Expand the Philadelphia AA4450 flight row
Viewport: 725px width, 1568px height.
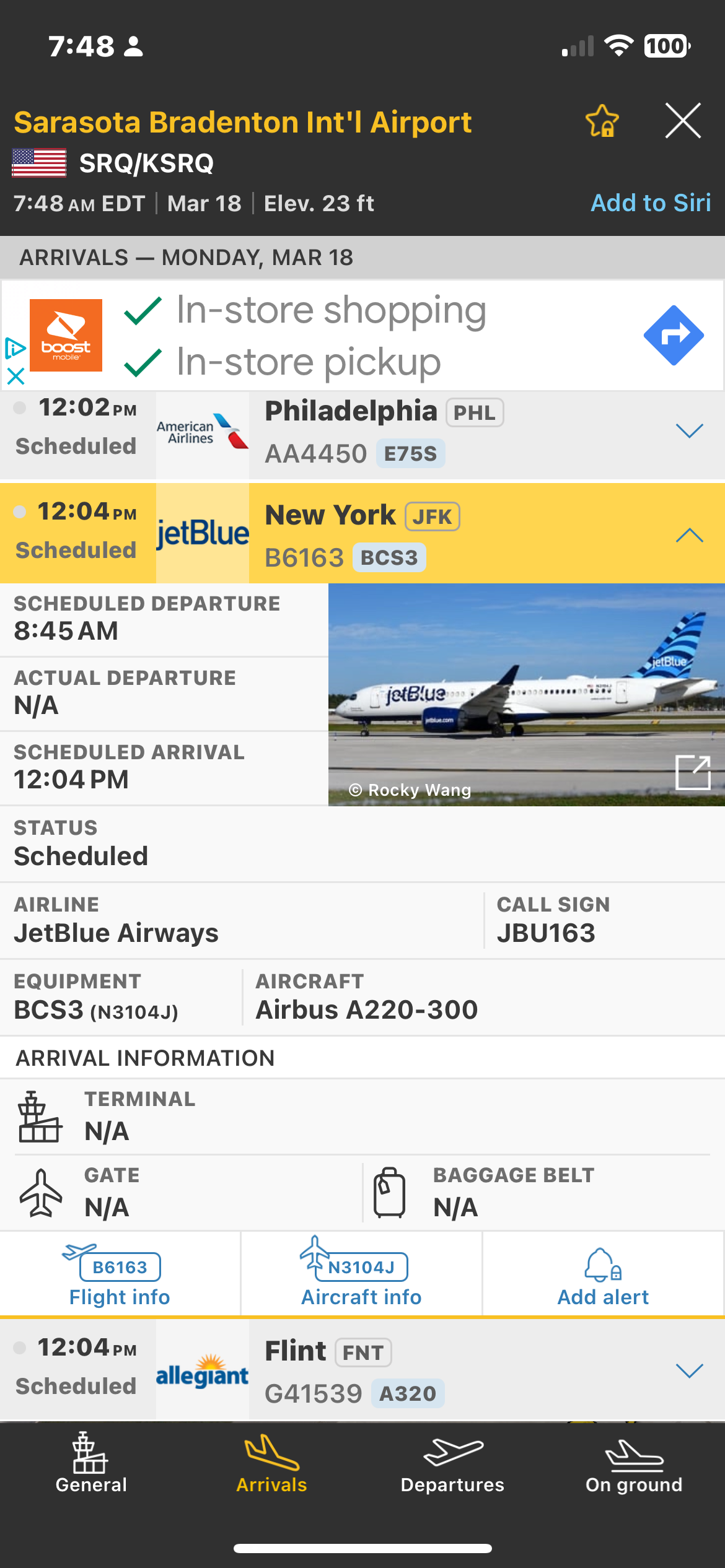tap(689, 431)
